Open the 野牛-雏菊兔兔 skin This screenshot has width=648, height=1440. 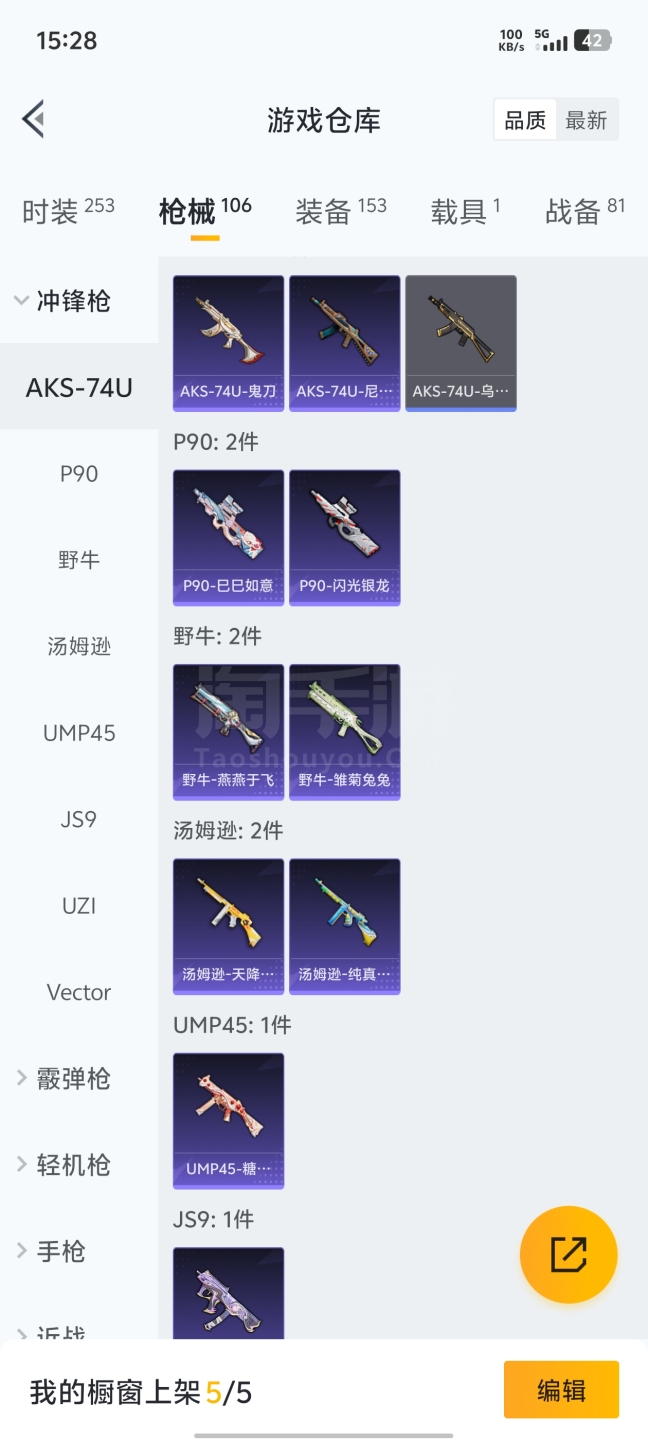click(344, 731)
